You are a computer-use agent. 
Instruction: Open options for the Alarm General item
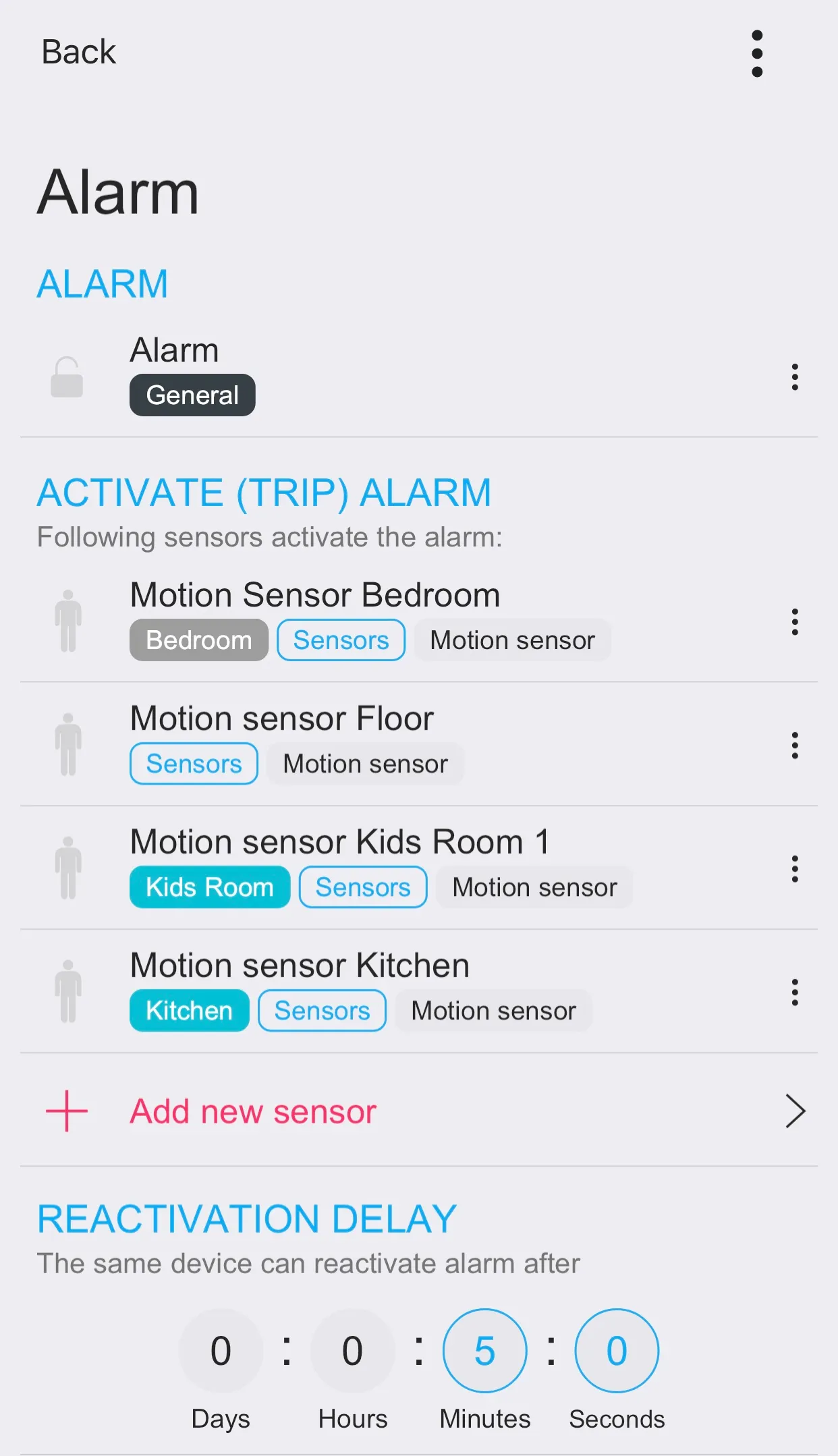pyautogui.click(x=795, y=376)
